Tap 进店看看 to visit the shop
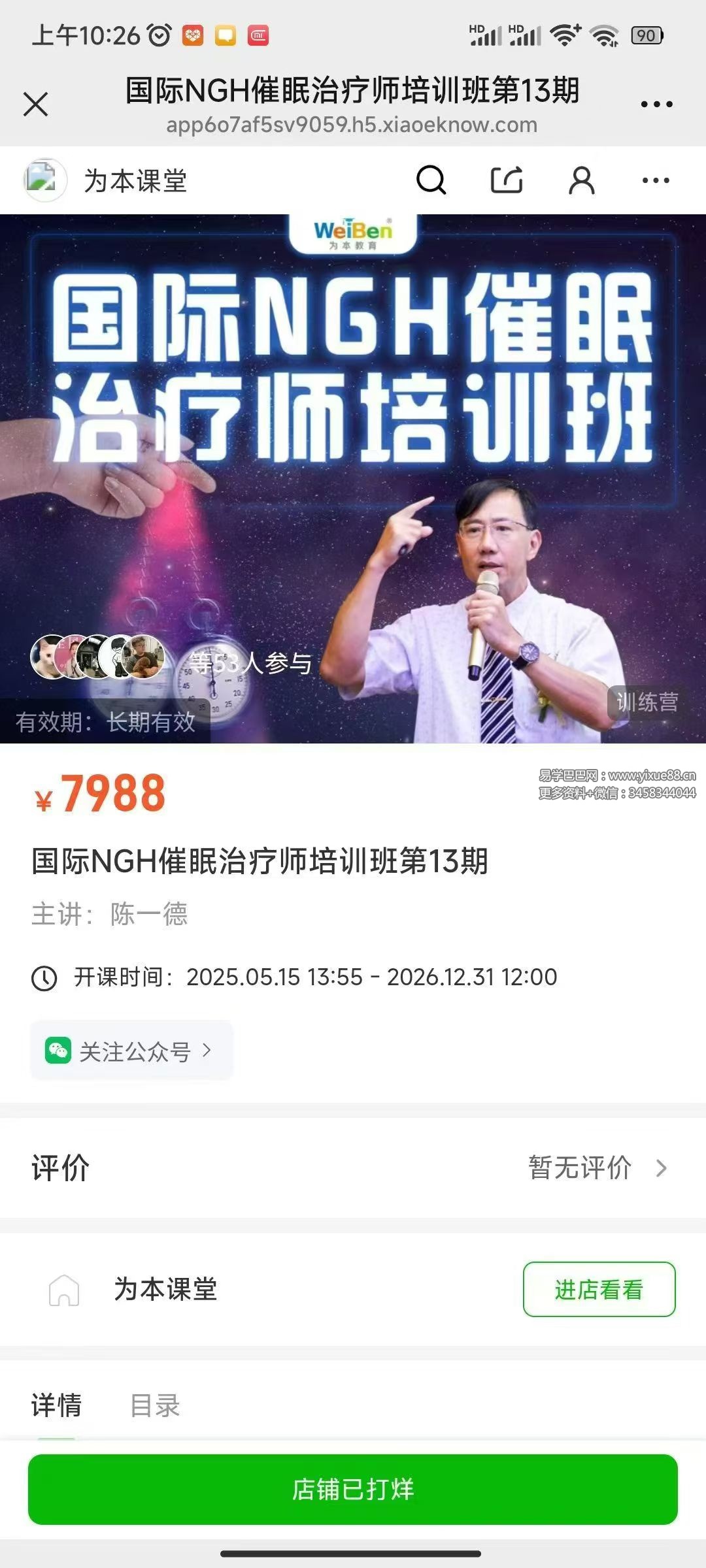This screenshot has width=706, height=1568. click(599, 1289)
